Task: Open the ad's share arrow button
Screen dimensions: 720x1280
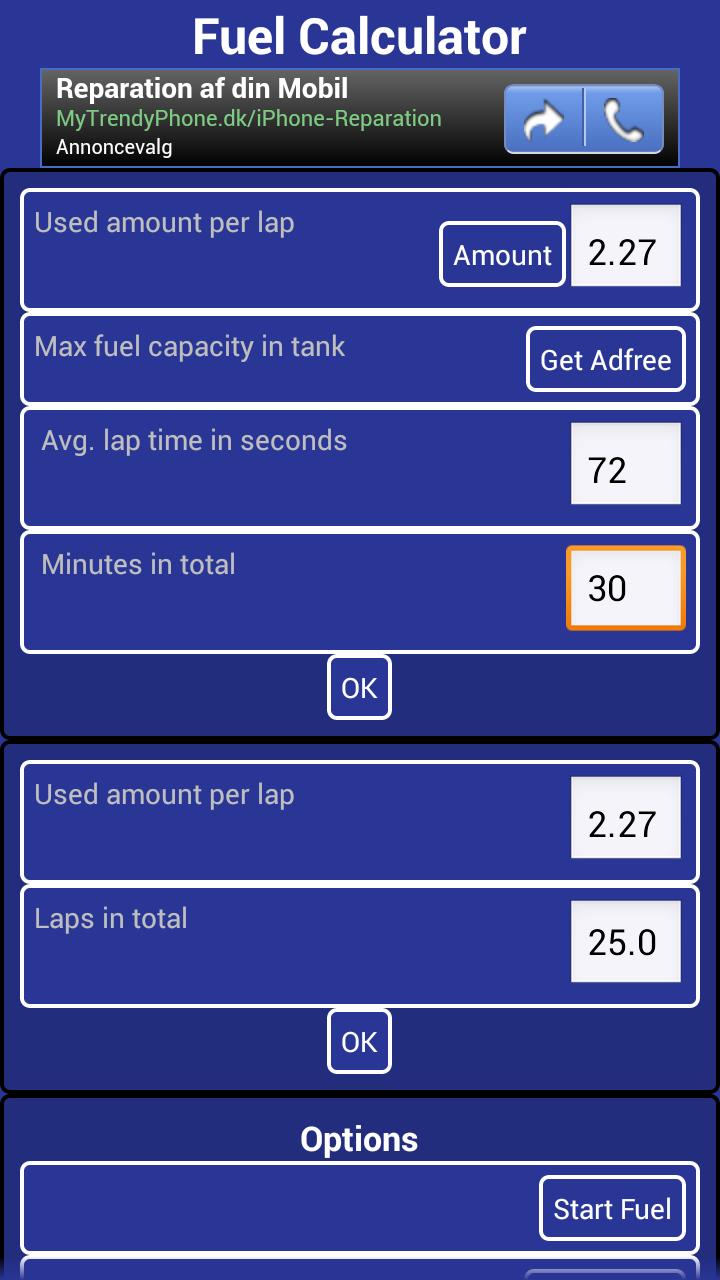Action: [x=544, y=120]
